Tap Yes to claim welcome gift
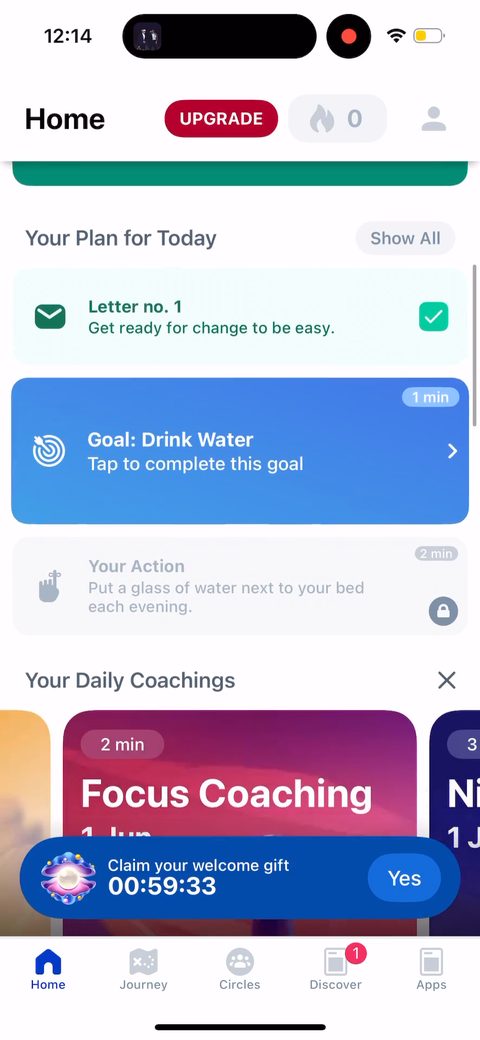Screen dimensions: 480x1040 [x=404, y=878]
